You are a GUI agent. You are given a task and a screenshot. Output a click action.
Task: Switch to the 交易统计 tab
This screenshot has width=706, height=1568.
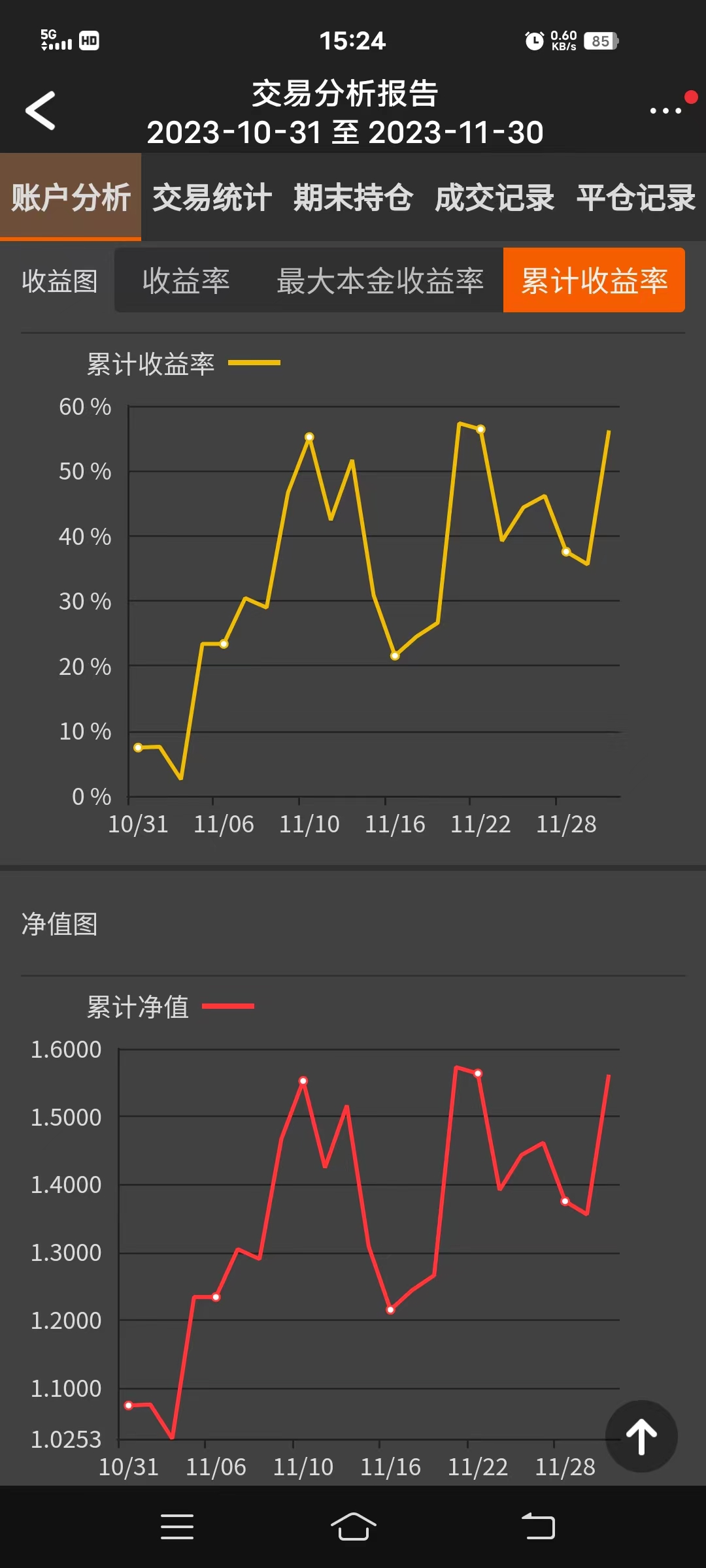(x=212, y=197)
